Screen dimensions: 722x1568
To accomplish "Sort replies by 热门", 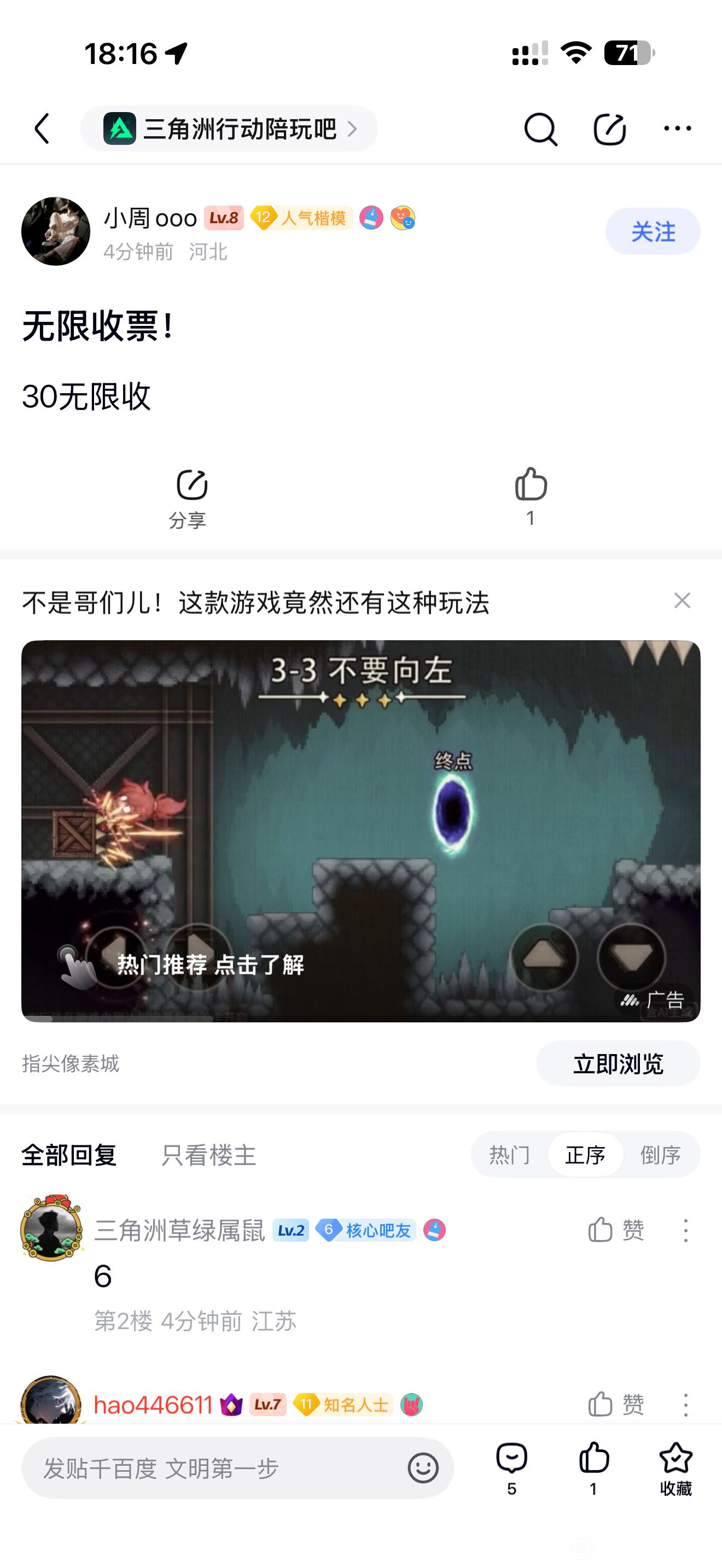I will (510, 1155).
